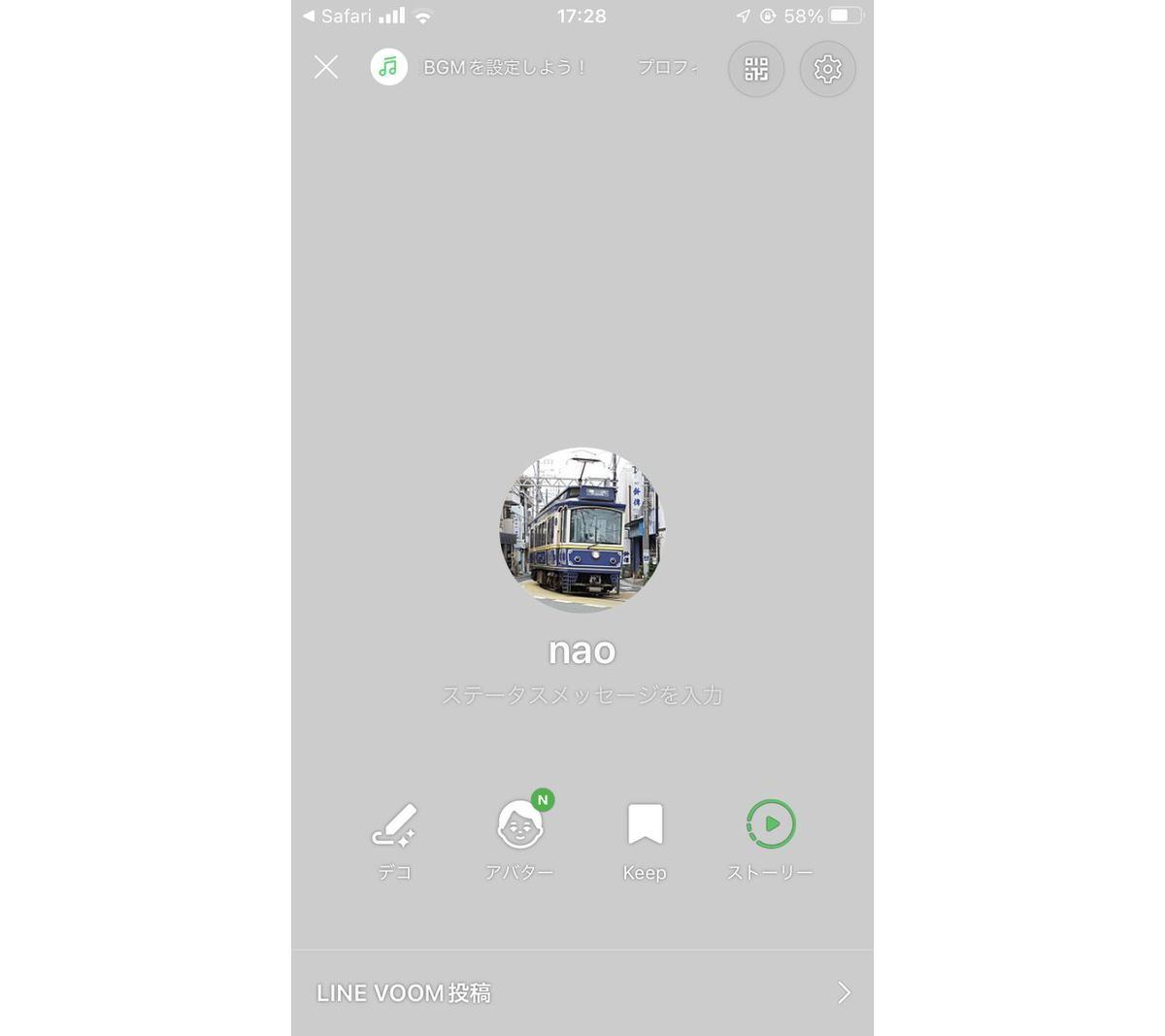Tap nao's profile picture
Image resolution: width=1165 pixels, height=1036 pixels.
pyautogui.click(x=582, y=530)
